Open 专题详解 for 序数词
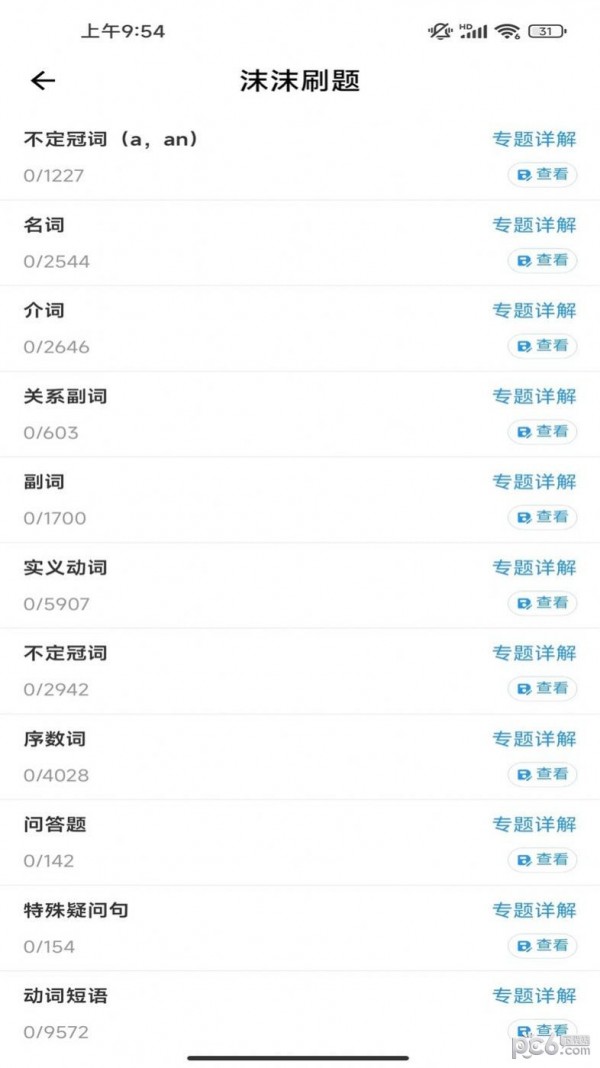 (x=534, y=739)
